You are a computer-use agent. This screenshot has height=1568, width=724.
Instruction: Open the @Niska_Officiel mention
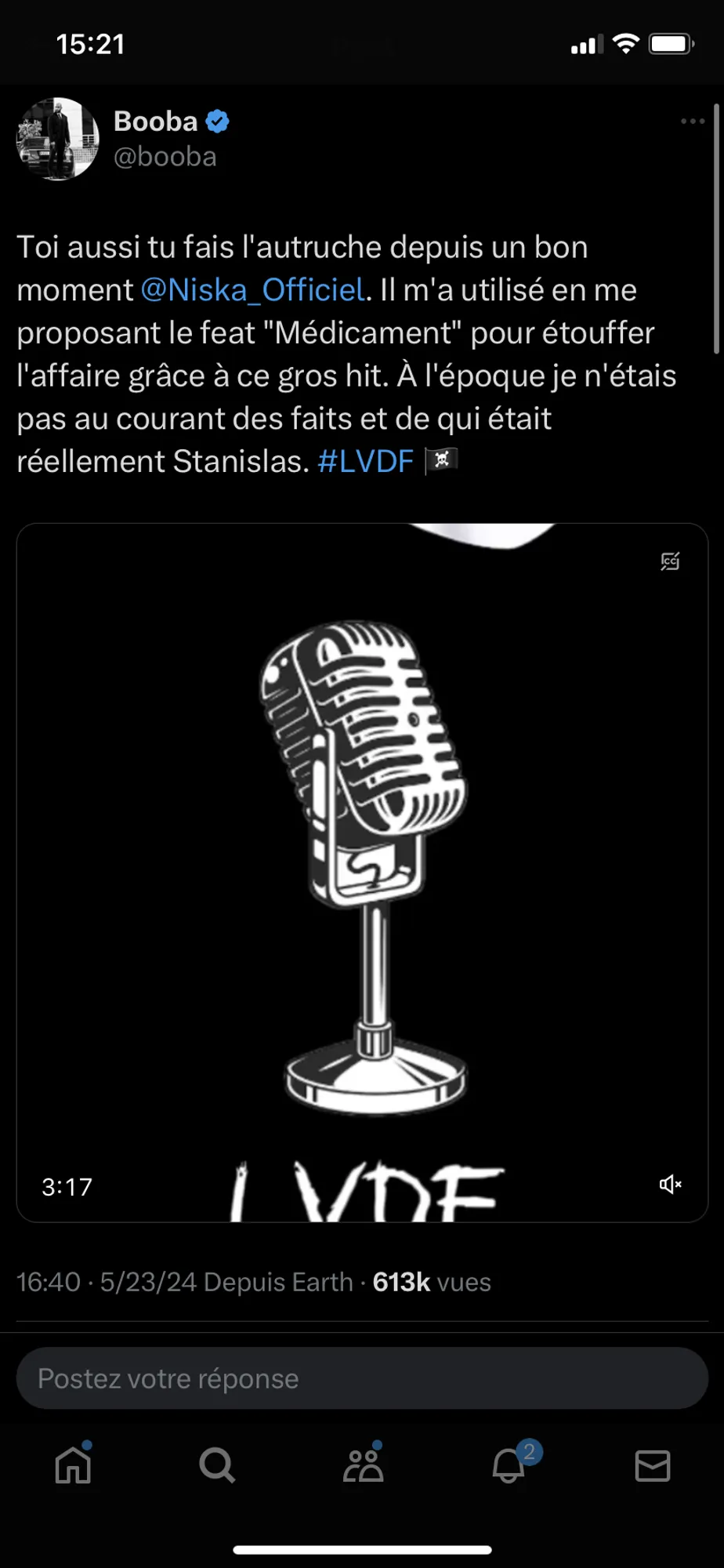252,290
